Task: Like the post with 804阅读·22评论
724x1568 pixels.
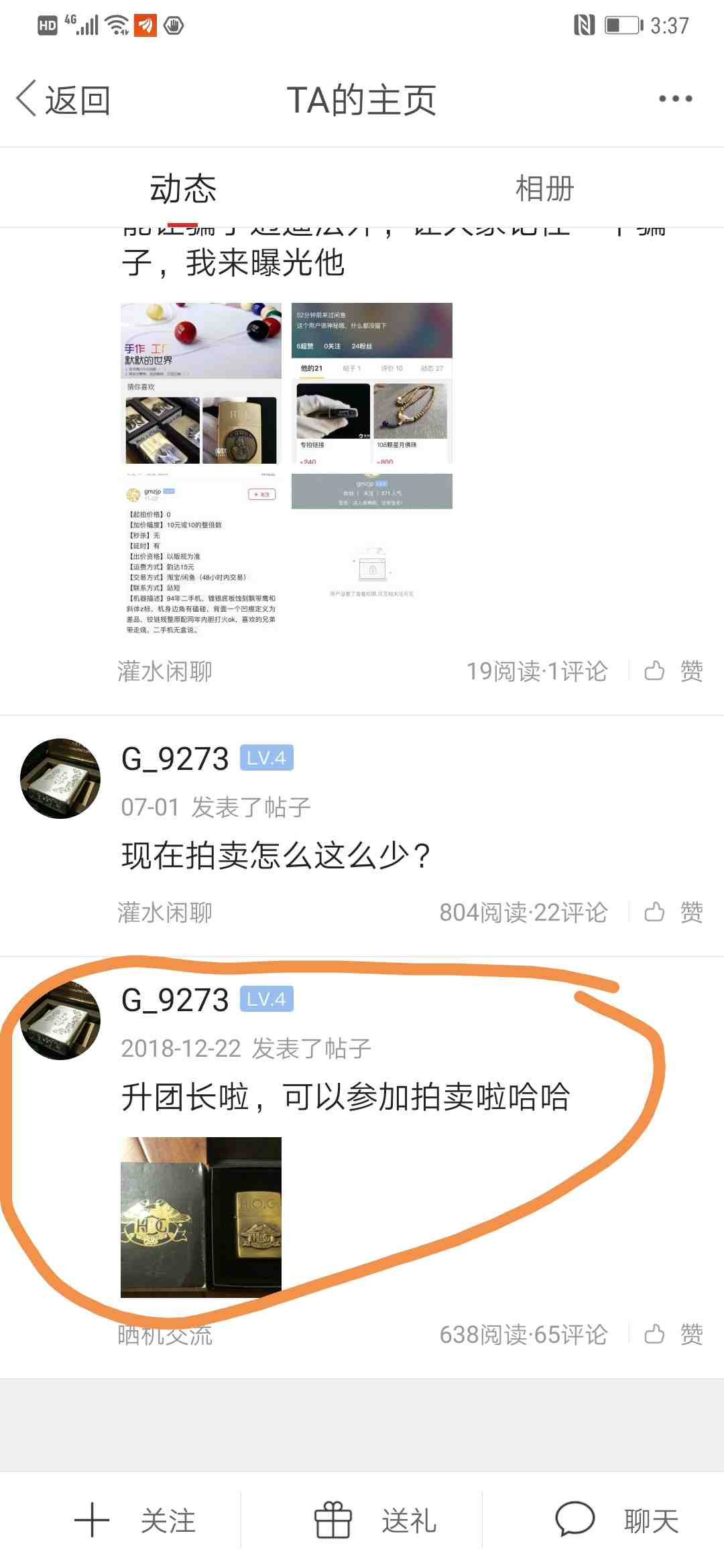Action: coord(673,912)
